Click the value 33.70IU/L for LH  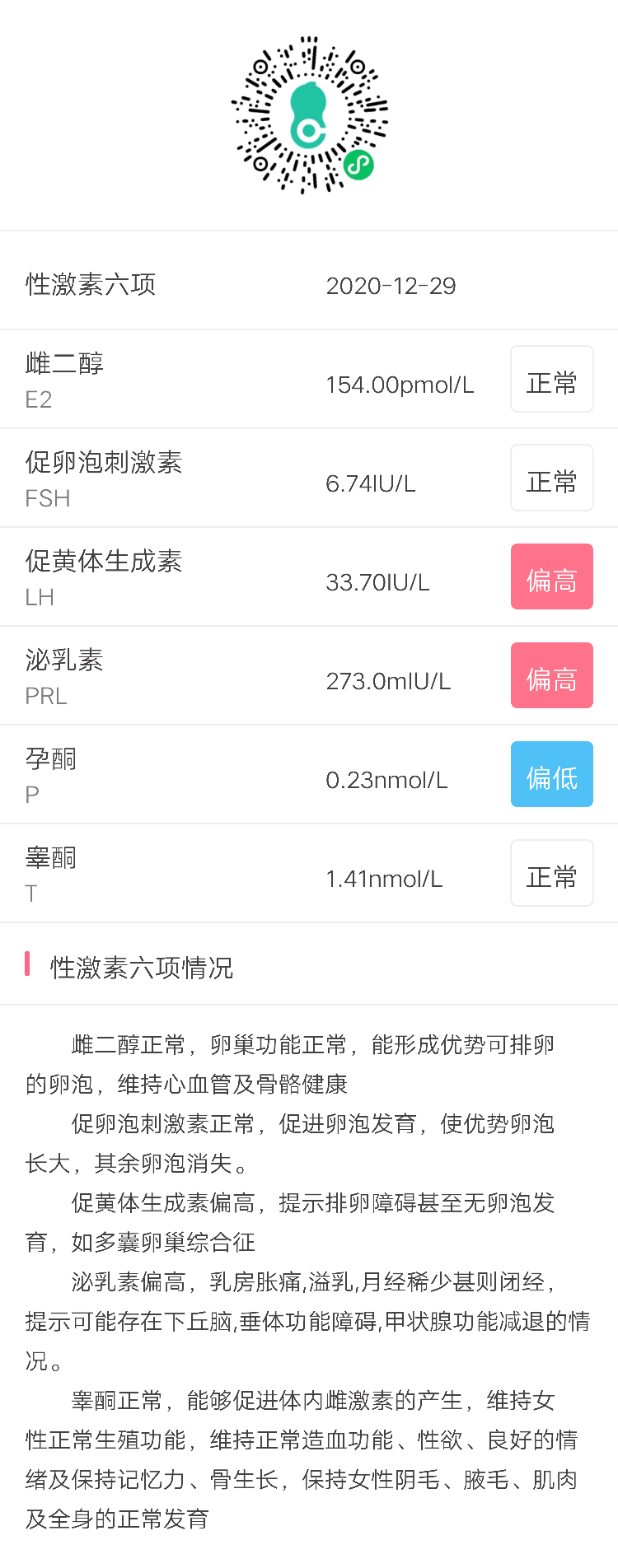[379, 581]
